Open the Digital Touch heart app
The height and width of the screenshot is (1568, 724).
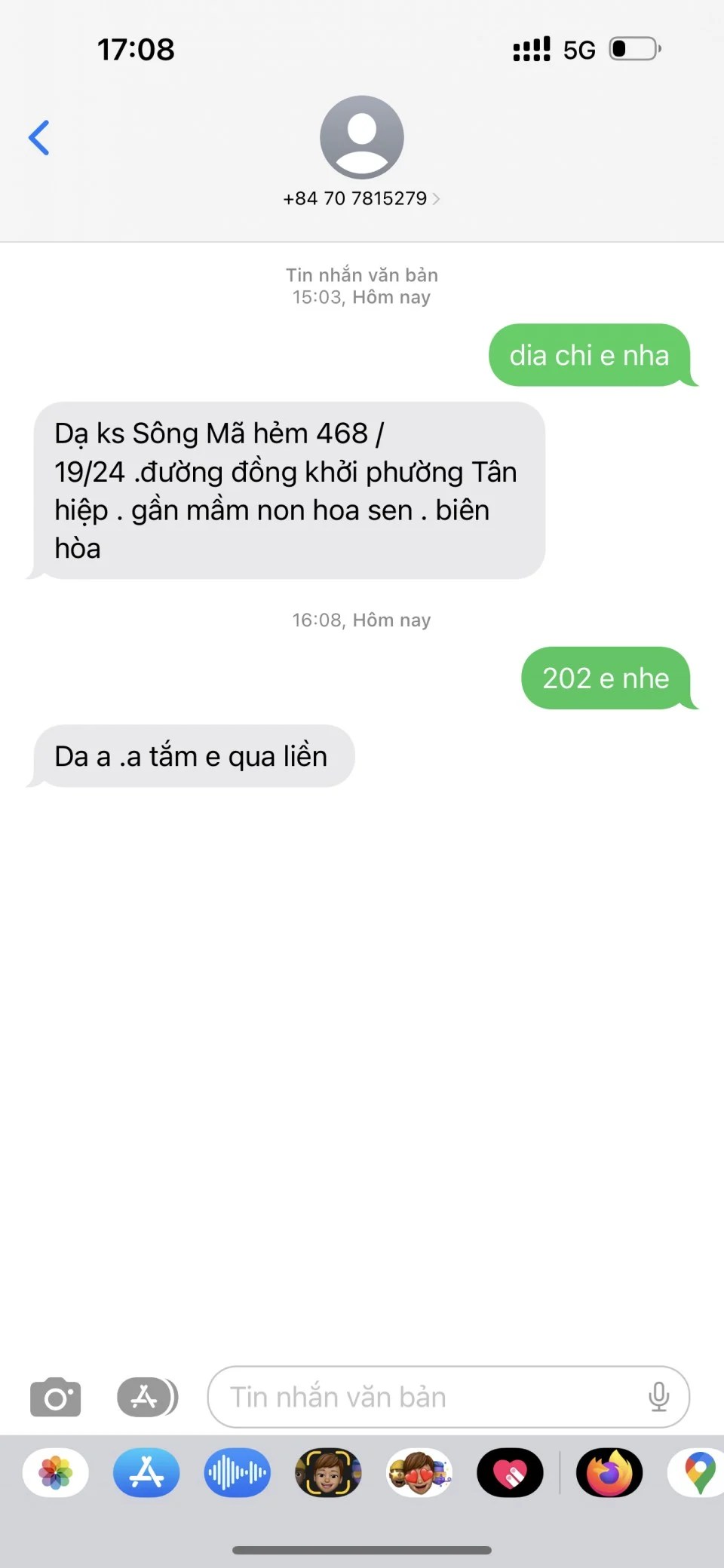(510, 1472)
